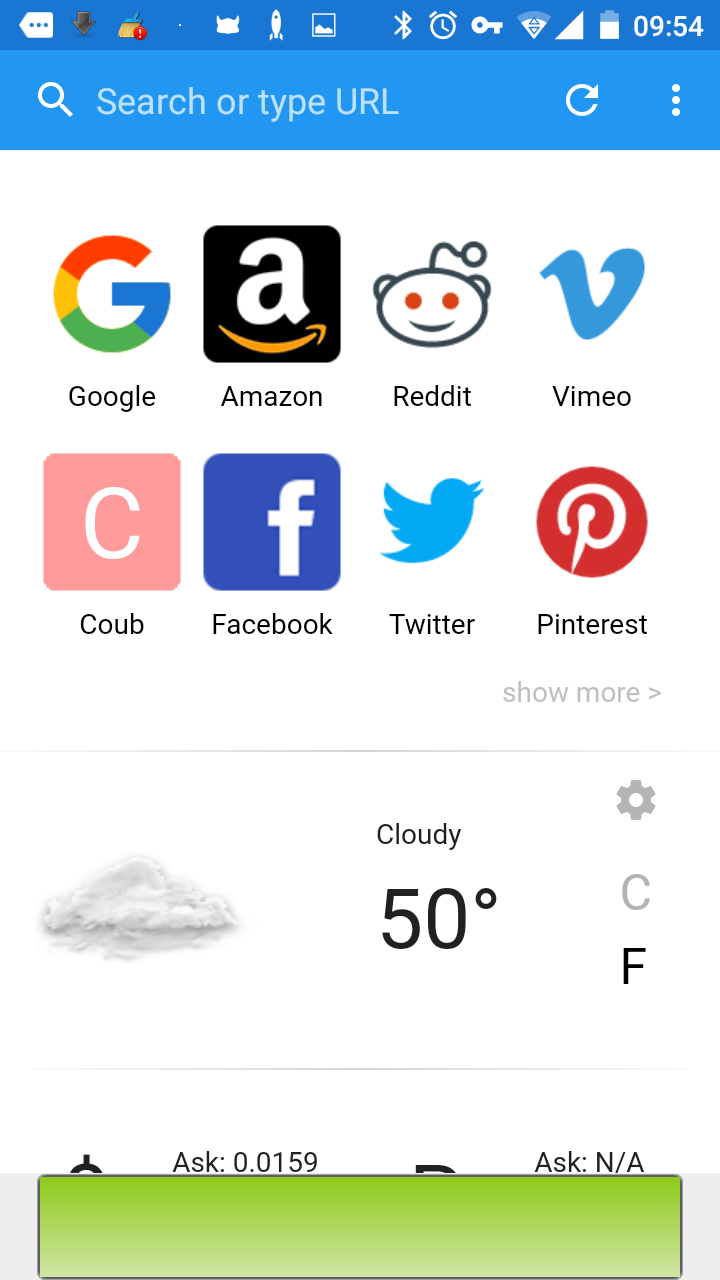This screenshot has width=720, height=1280.
Task: Reload the page with the refresh icon
Action: [581, 99]
